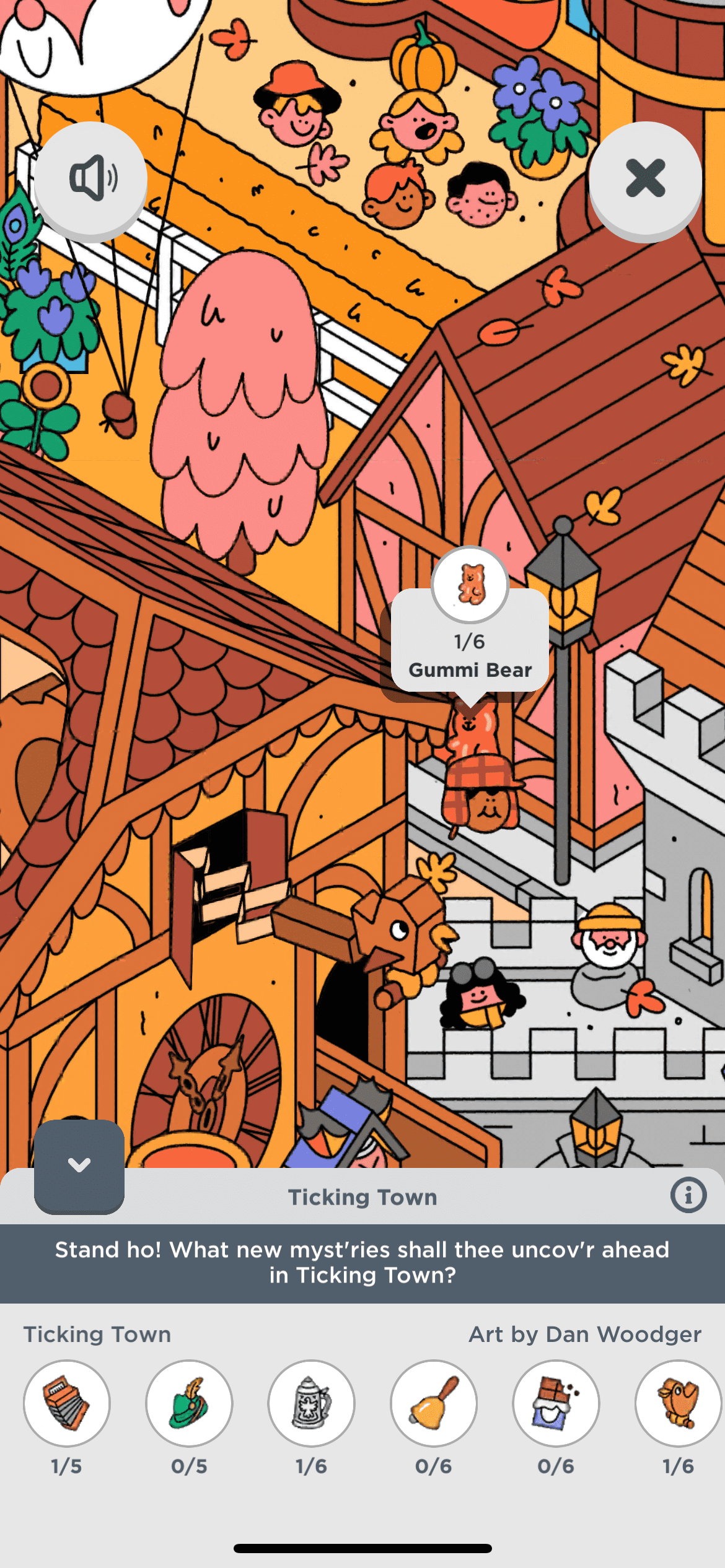Select the green feathered hat item
The height and width of the screenshot is (1568, 725).
tap(189, 1403)
